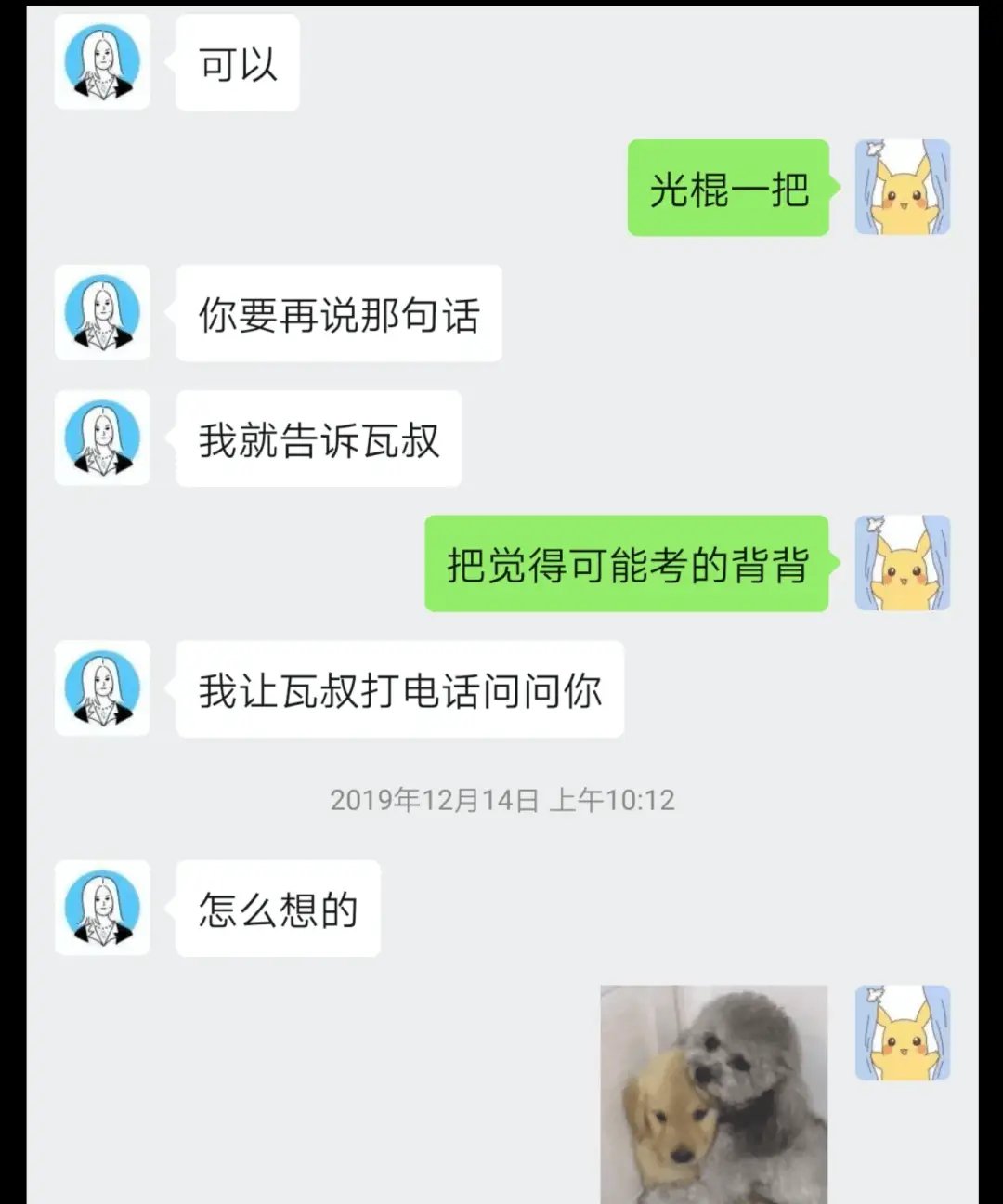Open the avatar next to '你要再说那句话'
1003x1204 pixels.
tap(103, 315)
